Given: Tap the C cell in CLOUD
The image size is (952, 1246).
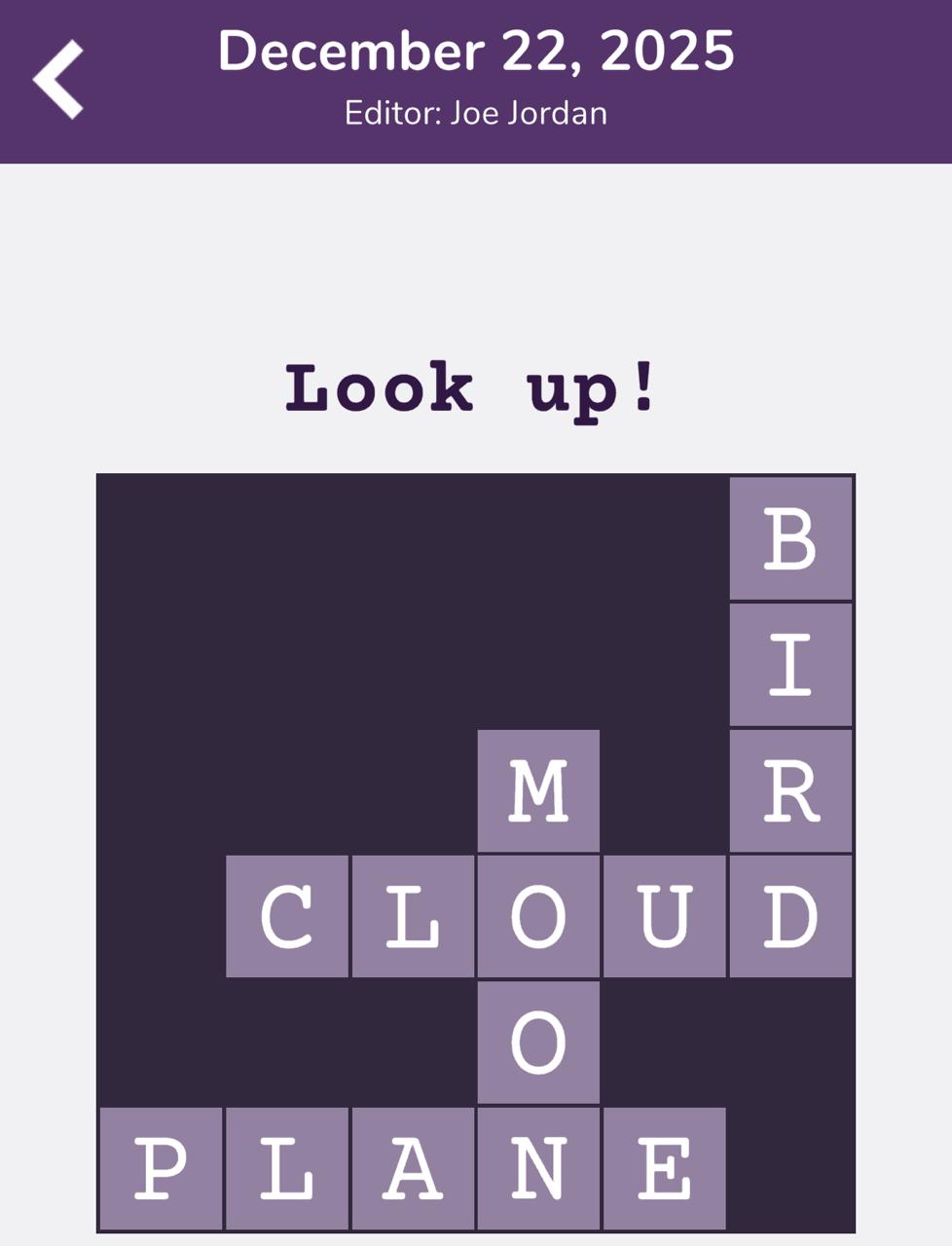Looking at the screenshot, I should pyautogui.click(x=287, y=916).
